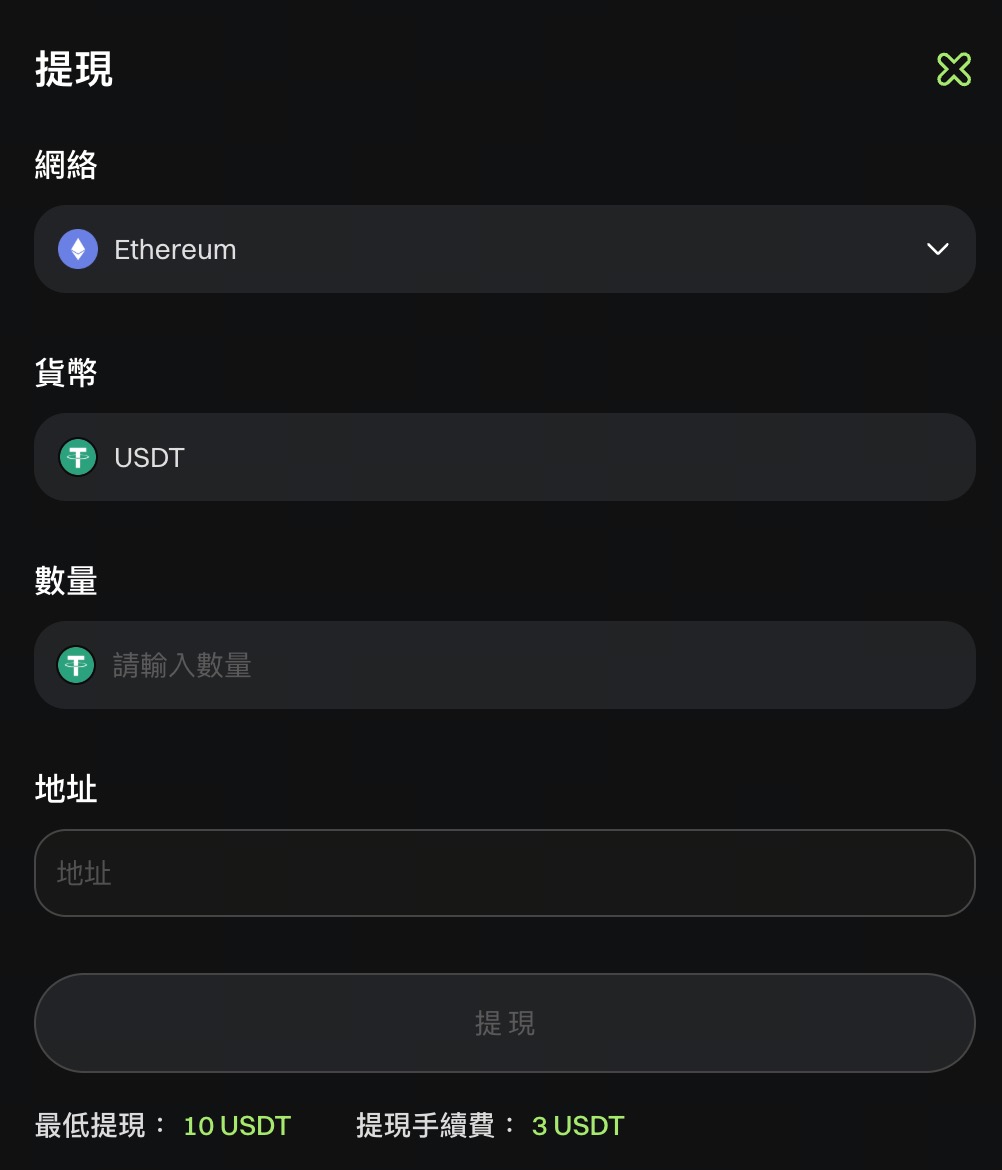Expand the Ethereum network dropdown
Screen dimensions: 1002x1170
[504, 249]
